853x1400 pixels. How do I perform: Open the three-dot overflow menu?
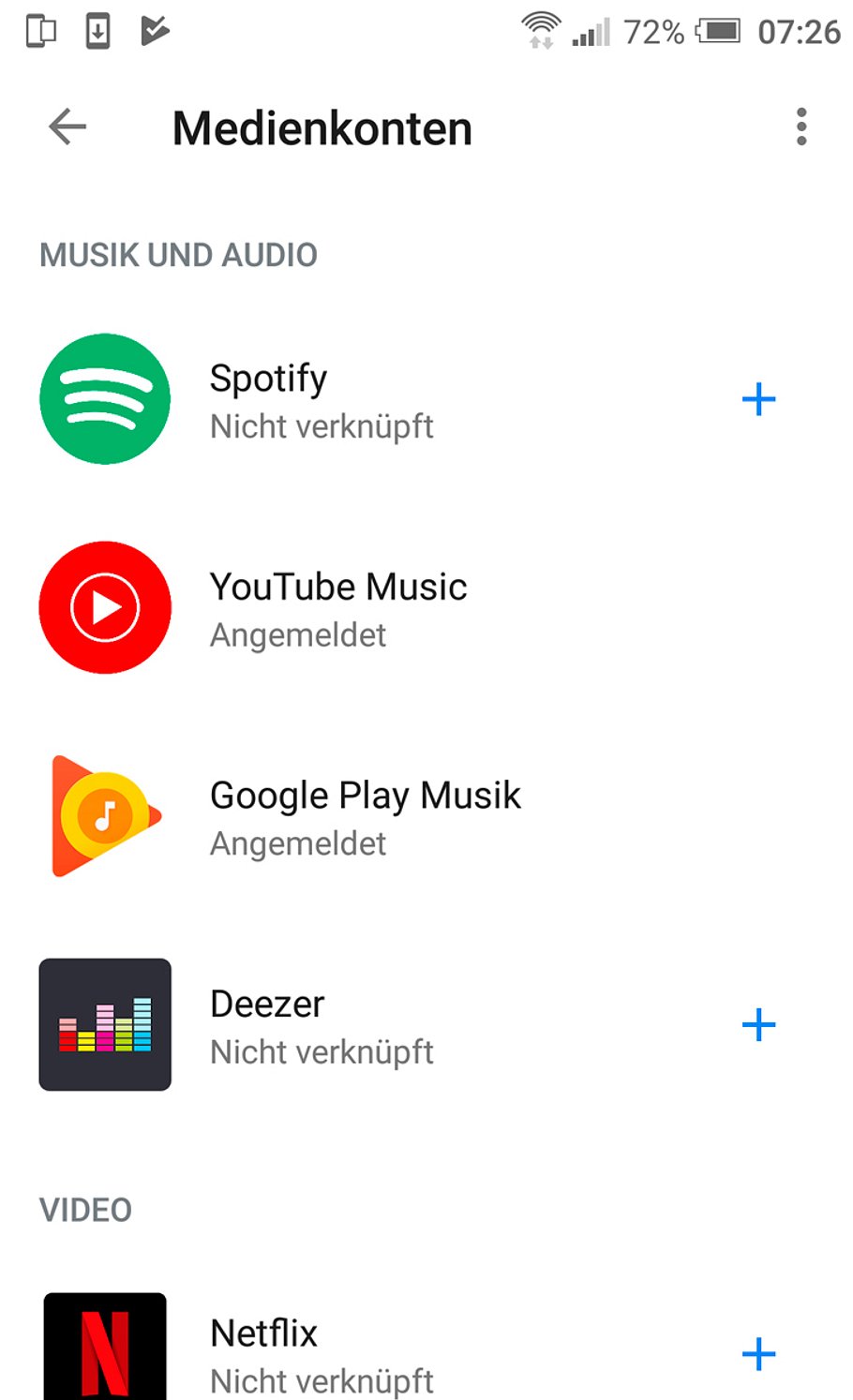pyautogui.click(x=801, y=127)
